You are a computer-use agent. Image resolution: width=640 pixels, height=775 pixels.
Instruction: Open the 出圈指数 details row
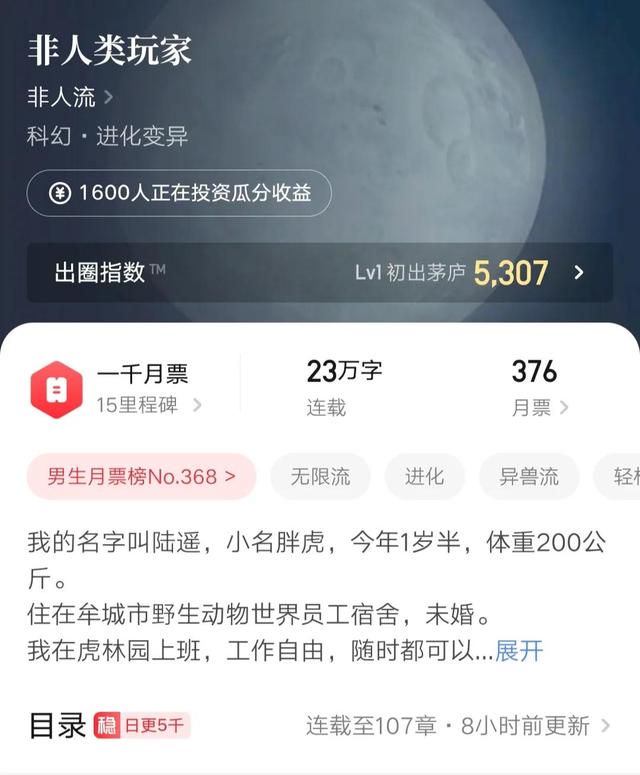320,272
